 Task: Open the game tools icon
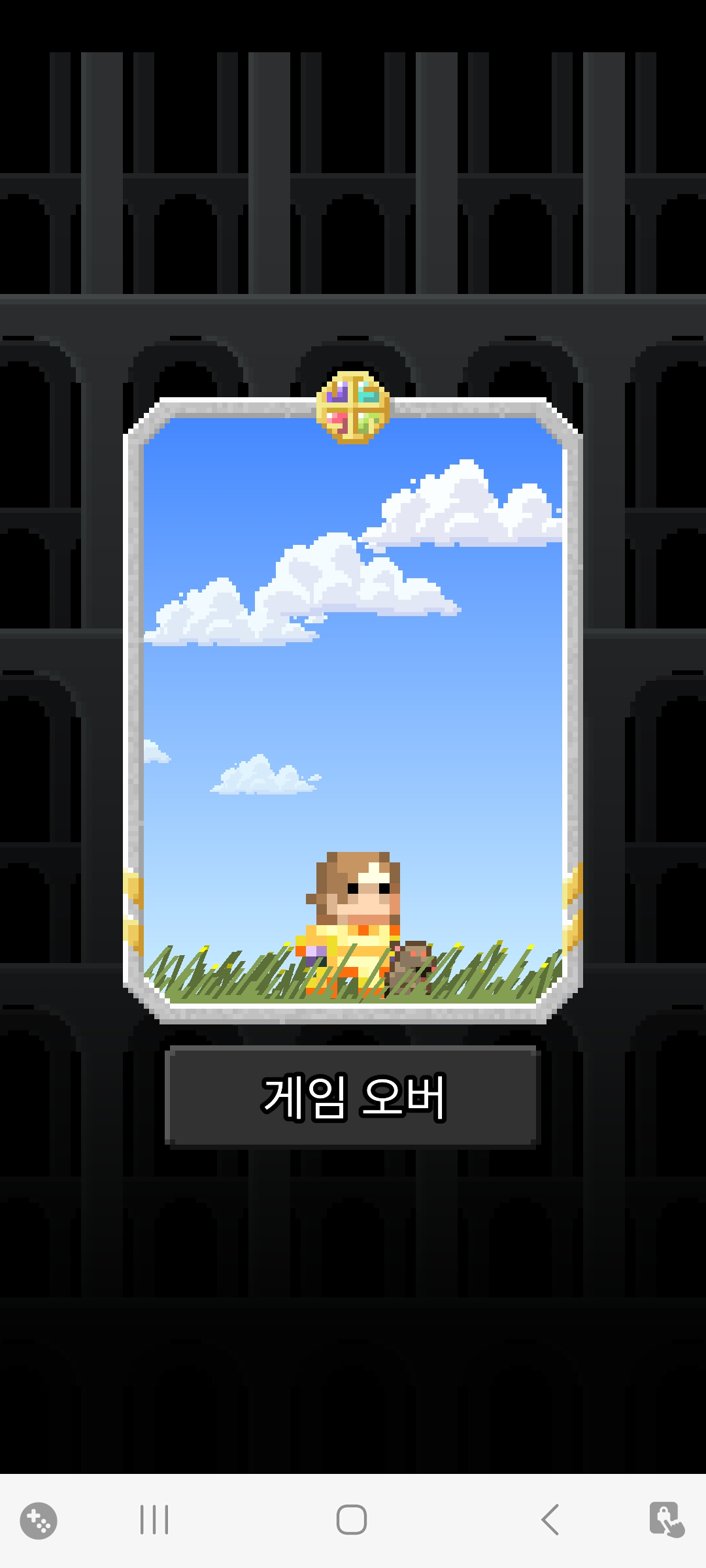39,1520
